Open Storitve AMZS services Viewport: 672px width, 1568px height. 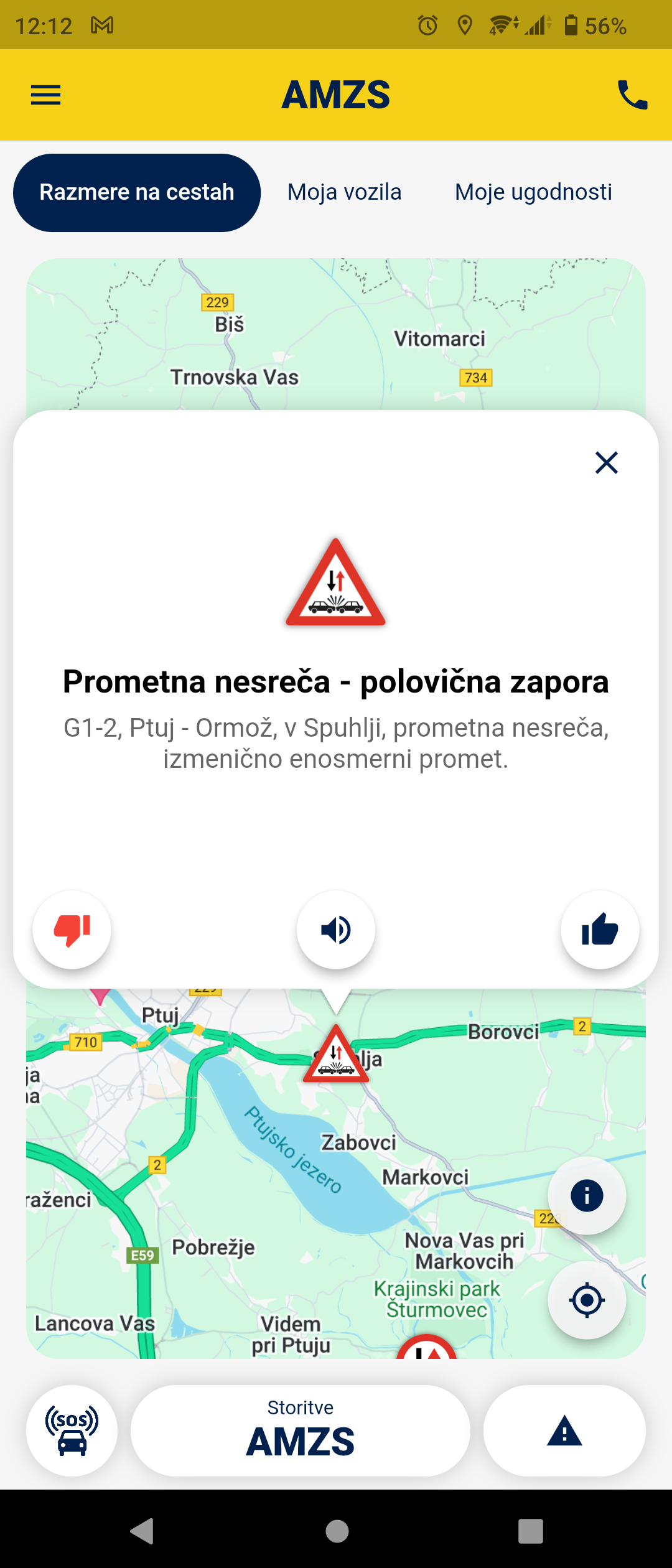pyautogui.click(x=301, y=1430)
